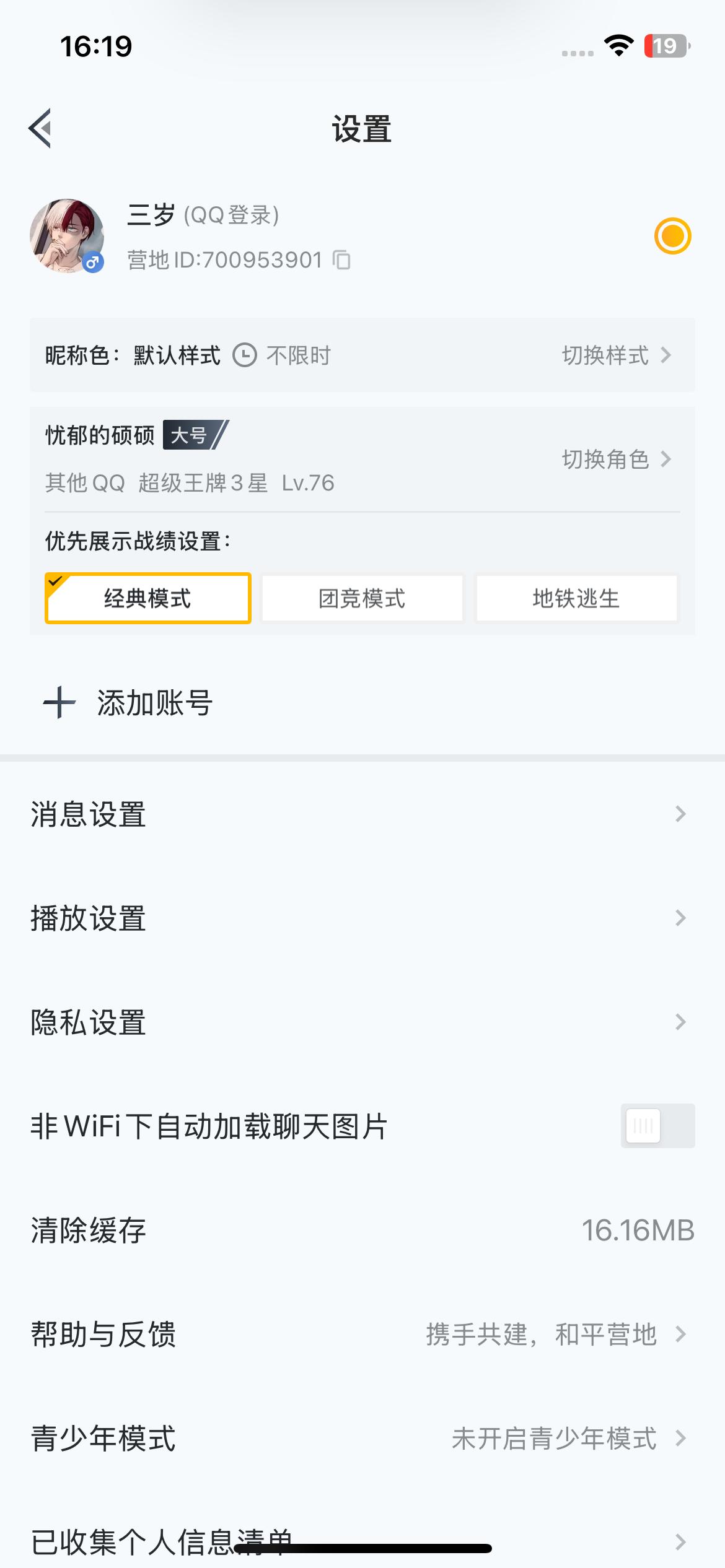725x1568 pixels.
Task: Open 切换样式 for nickname color
Action: pos(616,355)
